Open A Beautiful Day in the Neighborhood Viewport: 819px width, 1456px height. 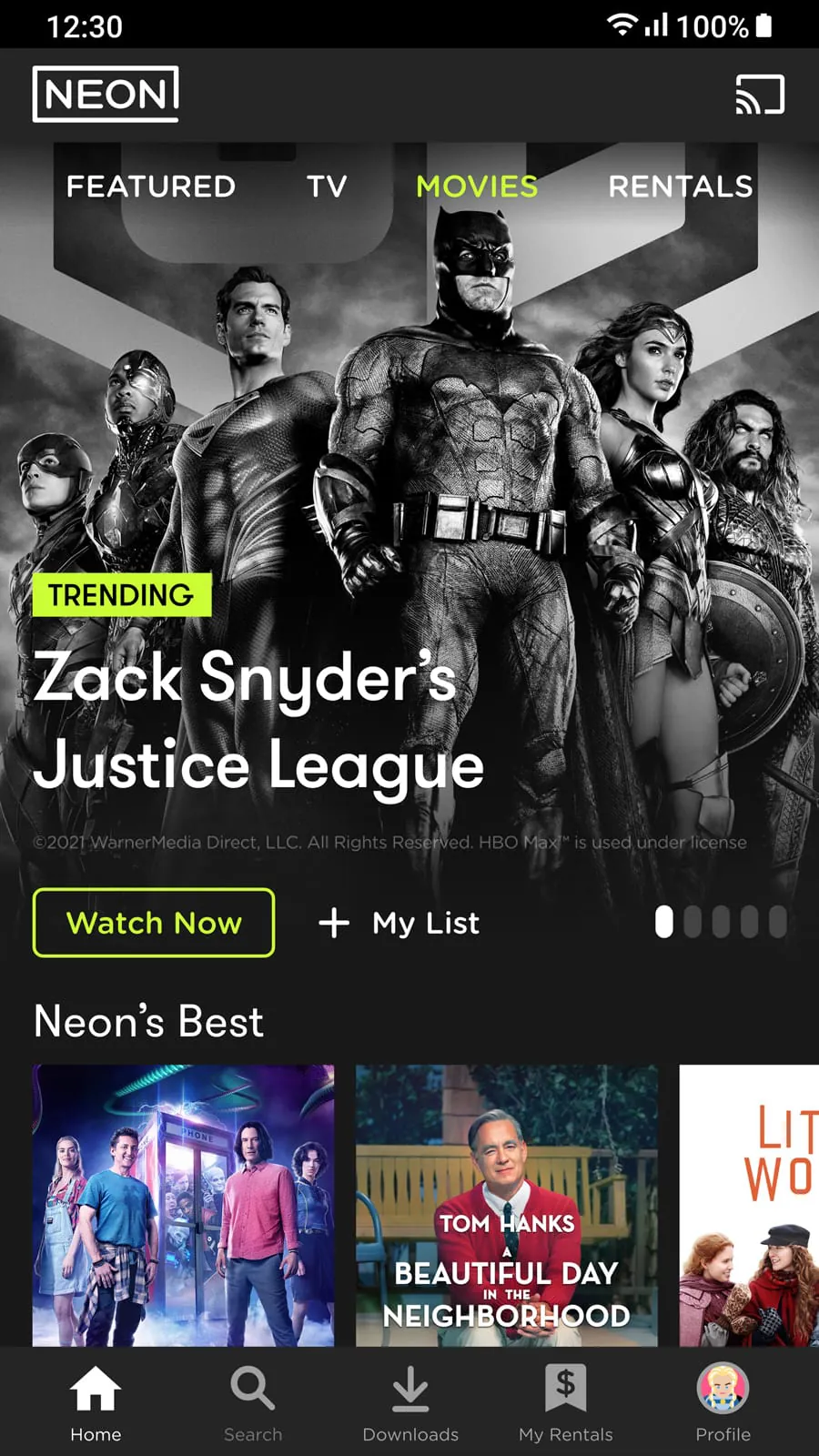click(x=506, y=1205)
